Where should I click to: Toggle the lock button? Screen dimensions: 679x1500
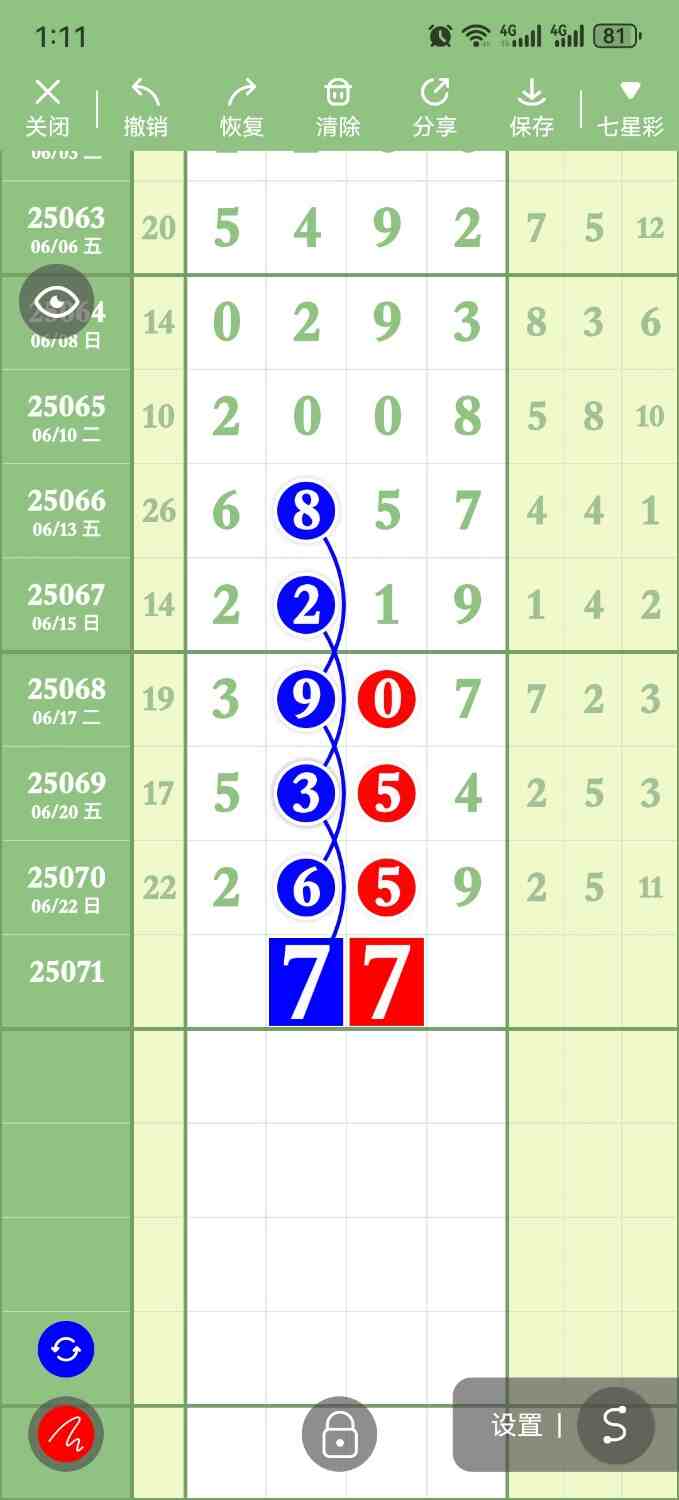pyautogui.click(x=339, y=1435)
